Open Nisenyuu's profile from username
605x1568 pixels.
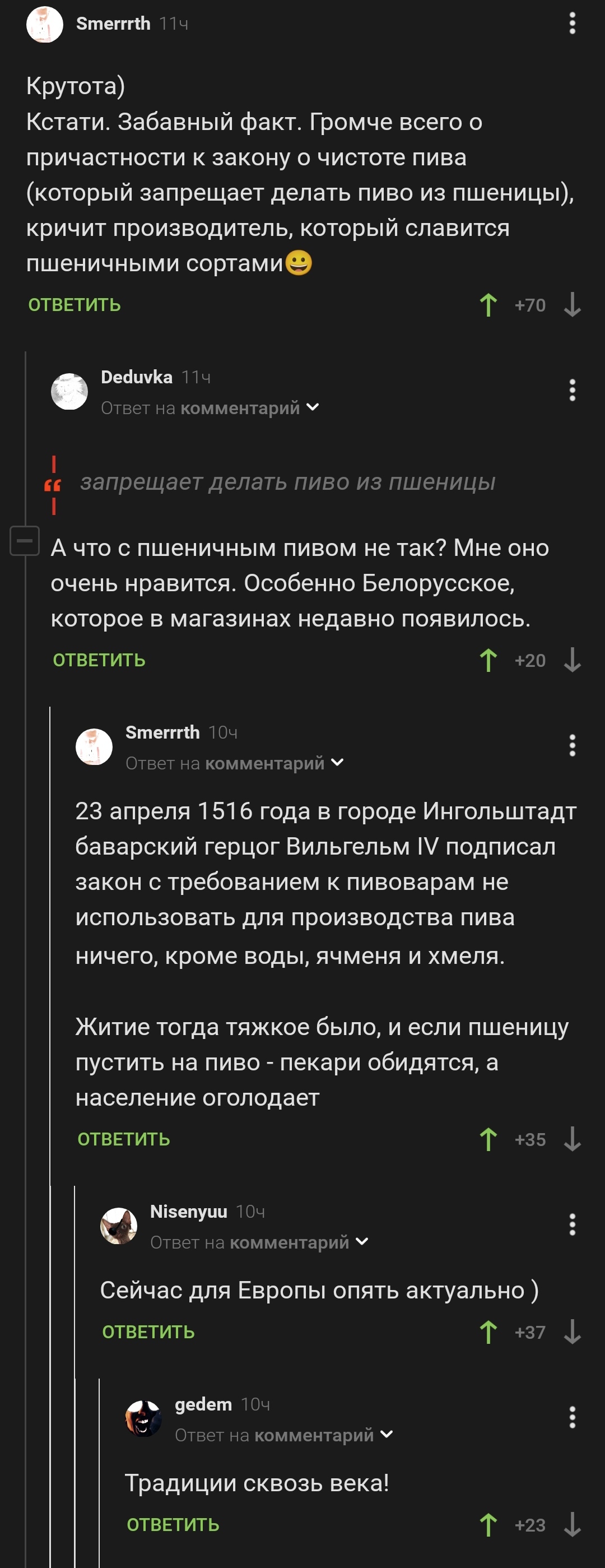click(x=189, y=1212)
